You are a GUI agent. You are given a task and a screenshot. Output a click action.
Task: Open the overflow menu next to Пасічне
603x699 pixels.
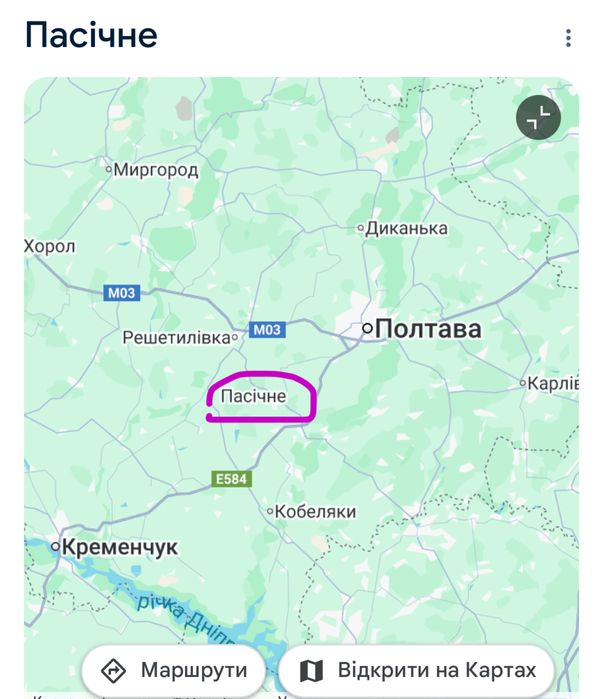tap(568, 38)
